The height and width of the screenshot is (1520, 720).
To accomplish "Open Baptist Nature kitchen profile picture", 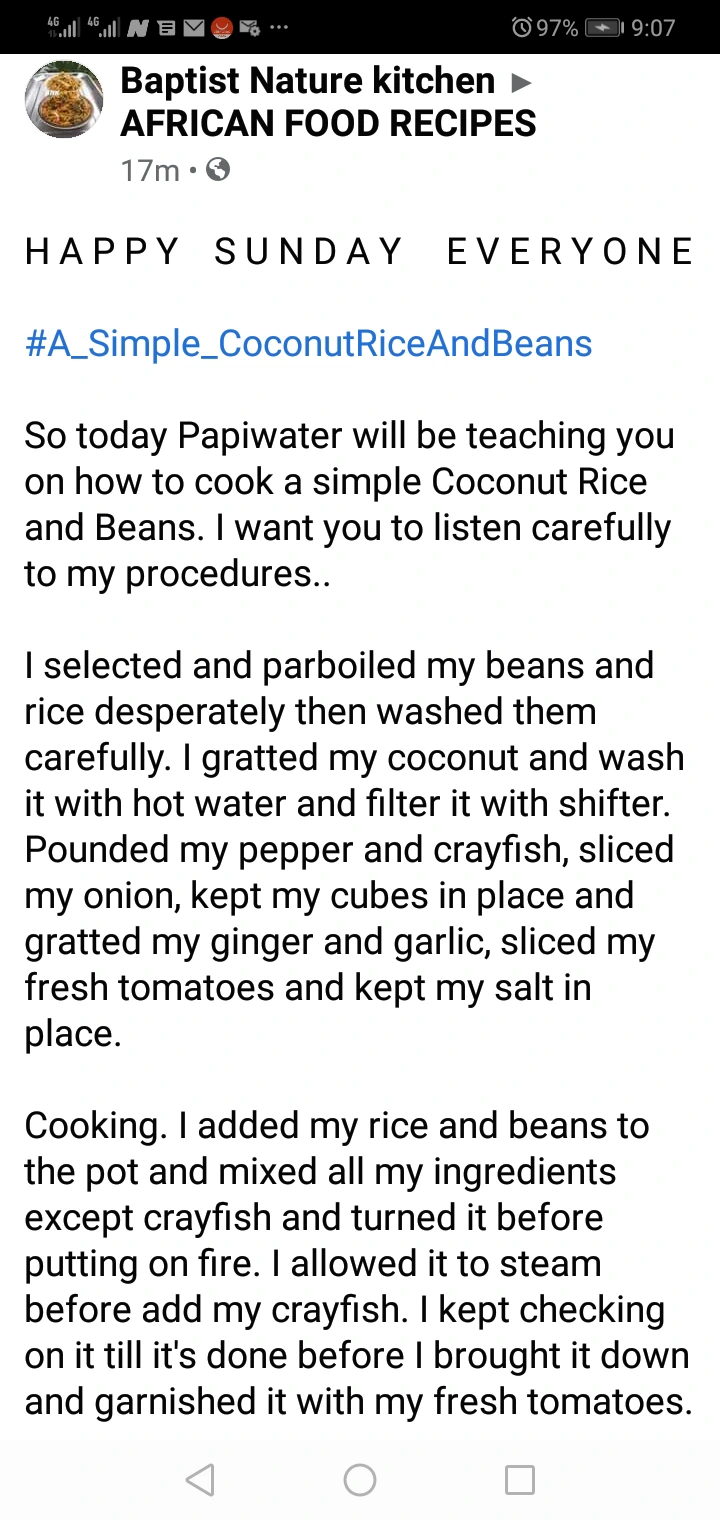I will pyautogui.click(x=64, y=100).
